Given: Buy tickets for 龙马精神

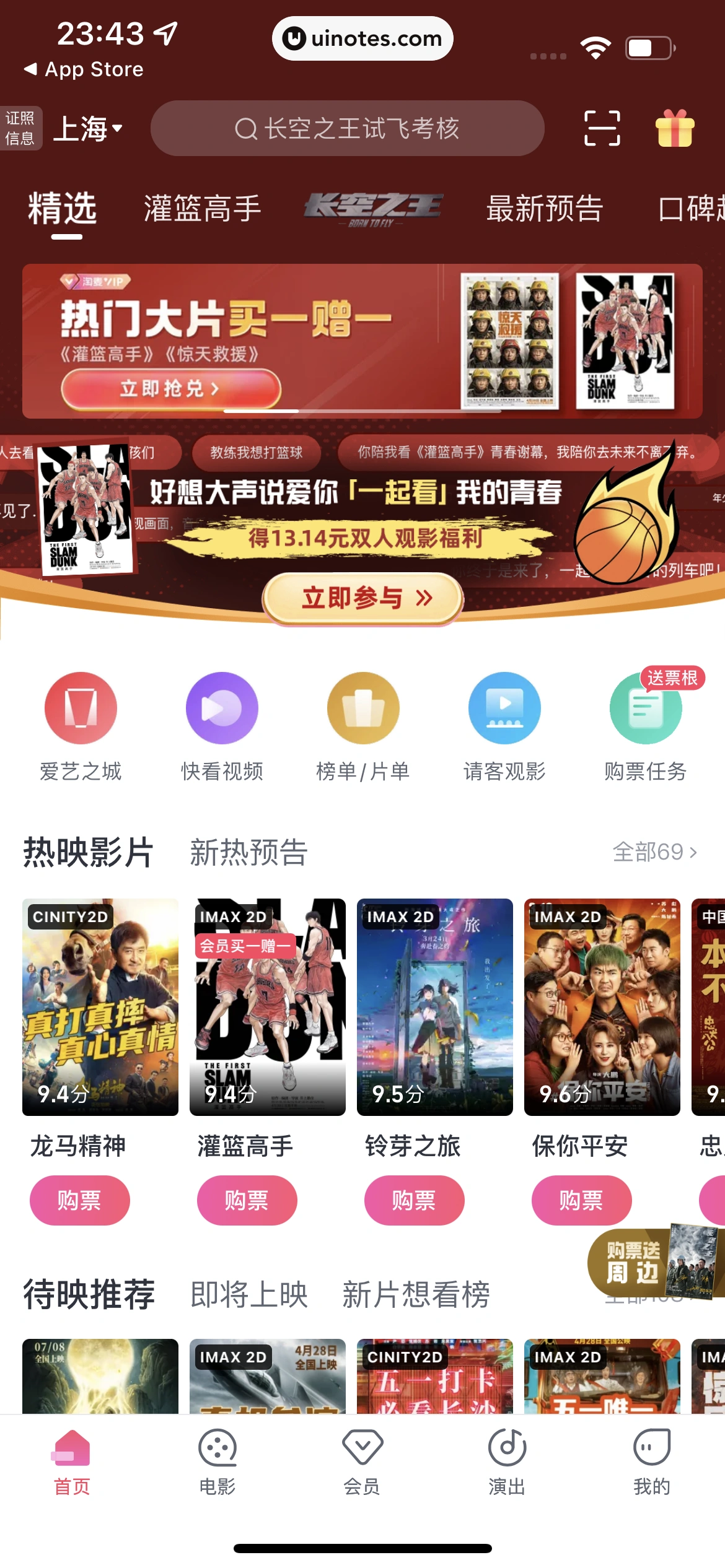Looking at the screenshot, I should tap(79, 1200).
